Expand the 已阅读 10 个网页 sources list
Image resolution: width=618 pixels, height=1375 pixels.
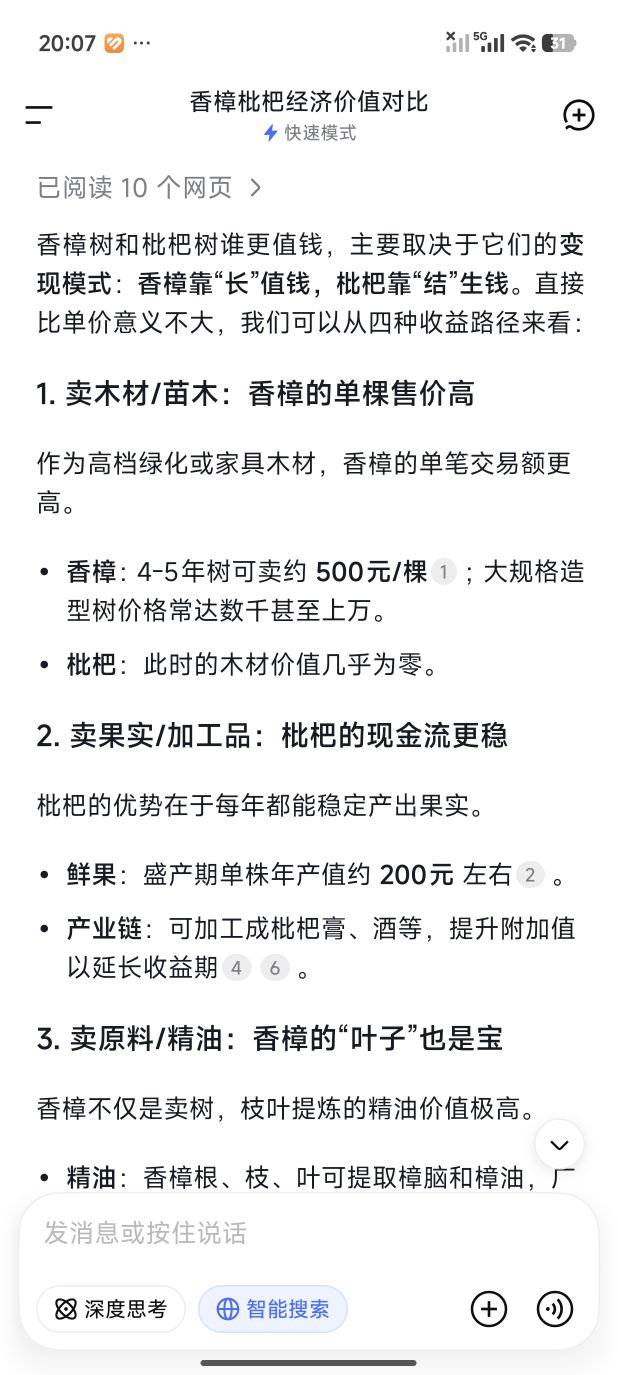(x=150, y=187)
